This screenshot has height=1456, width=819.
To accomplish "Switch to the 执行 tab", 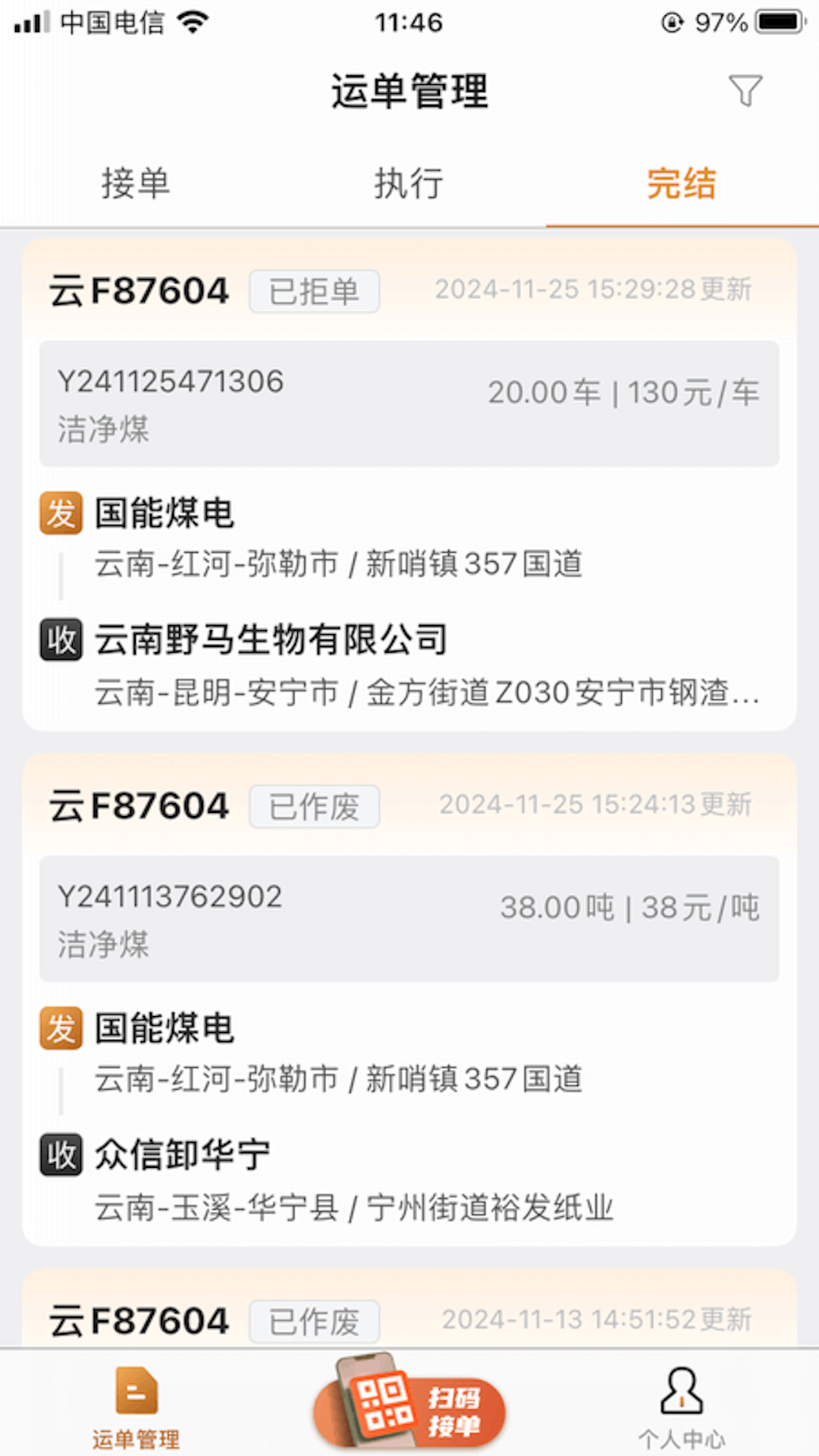I will (407, 183).
